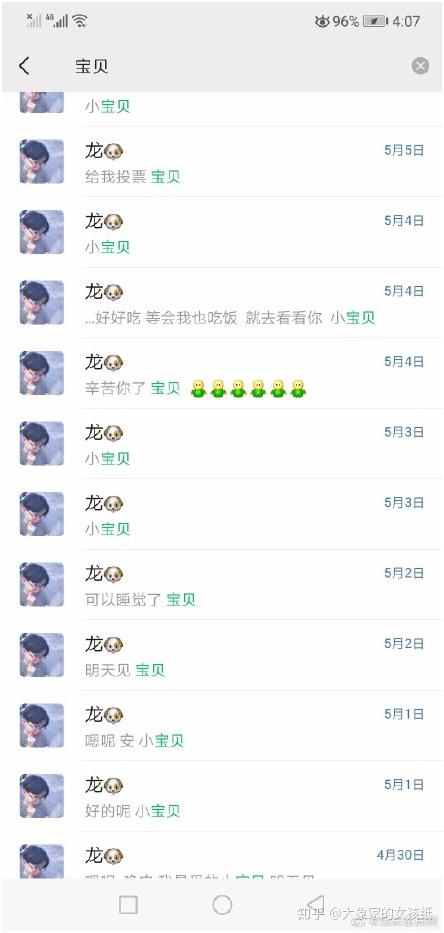
Task: Open the result 辛苦你了 宝贝
Action: coord(222,374)
